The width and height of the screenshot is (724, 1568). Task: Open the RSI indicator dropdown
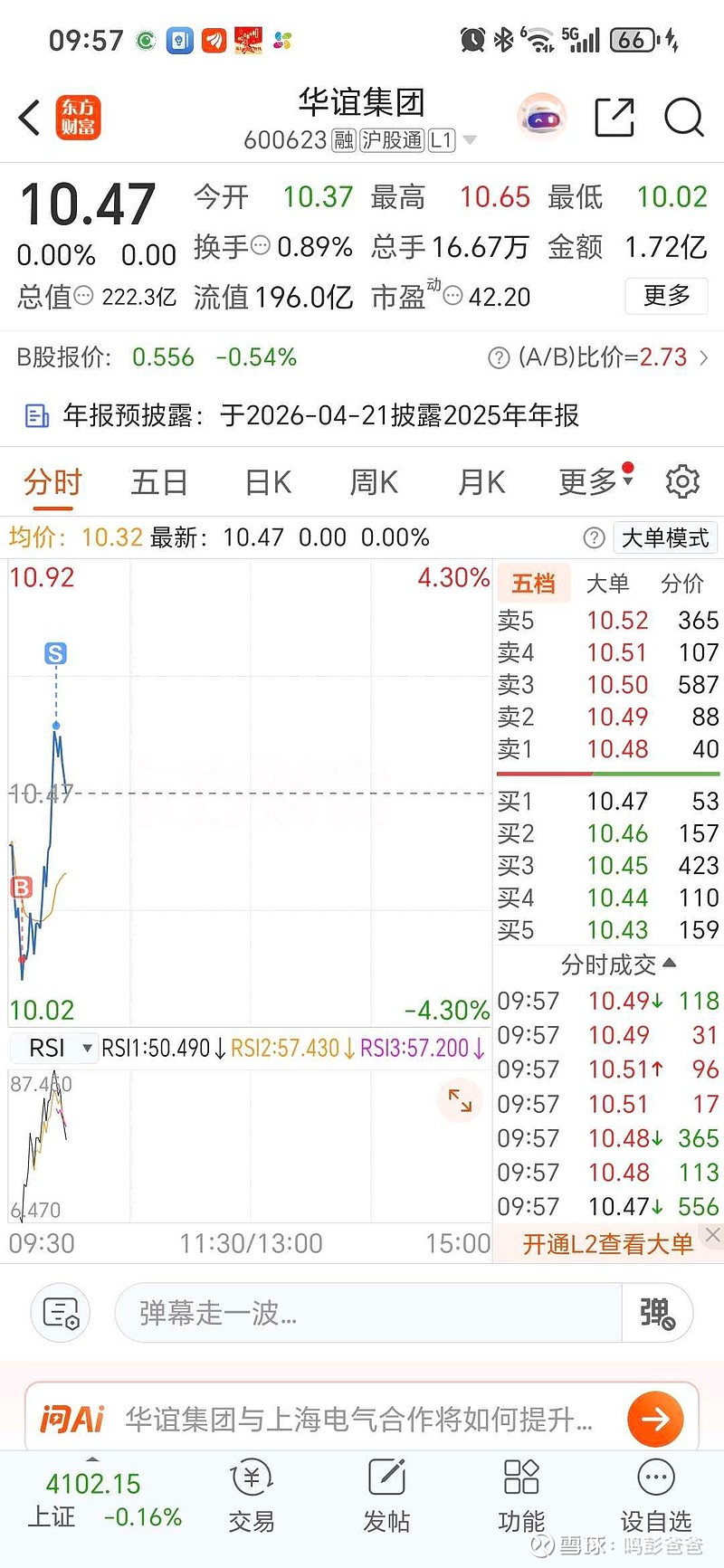(x=53, y=1048)
